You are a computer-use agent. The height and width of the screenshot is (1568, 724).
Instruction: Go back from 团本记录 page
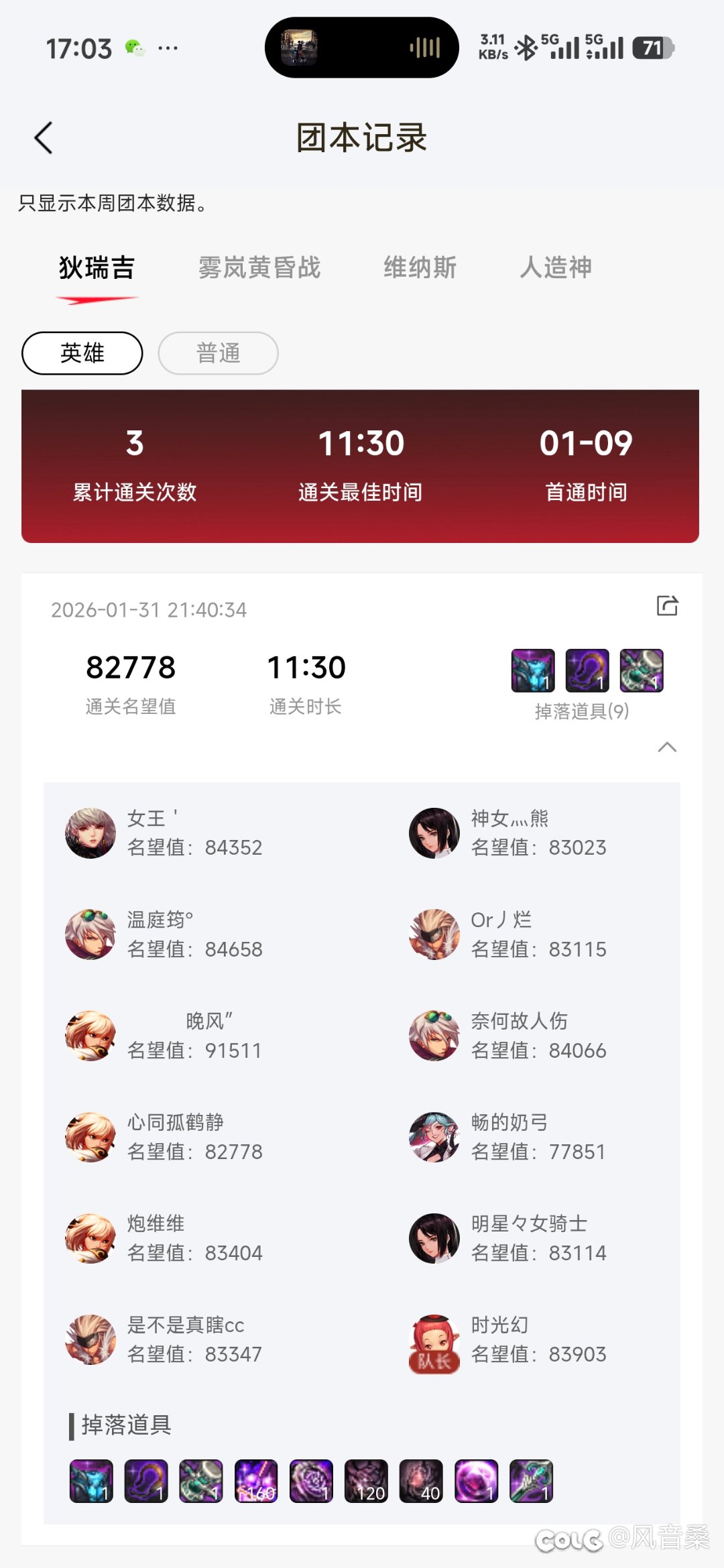(x=44, y=138)
